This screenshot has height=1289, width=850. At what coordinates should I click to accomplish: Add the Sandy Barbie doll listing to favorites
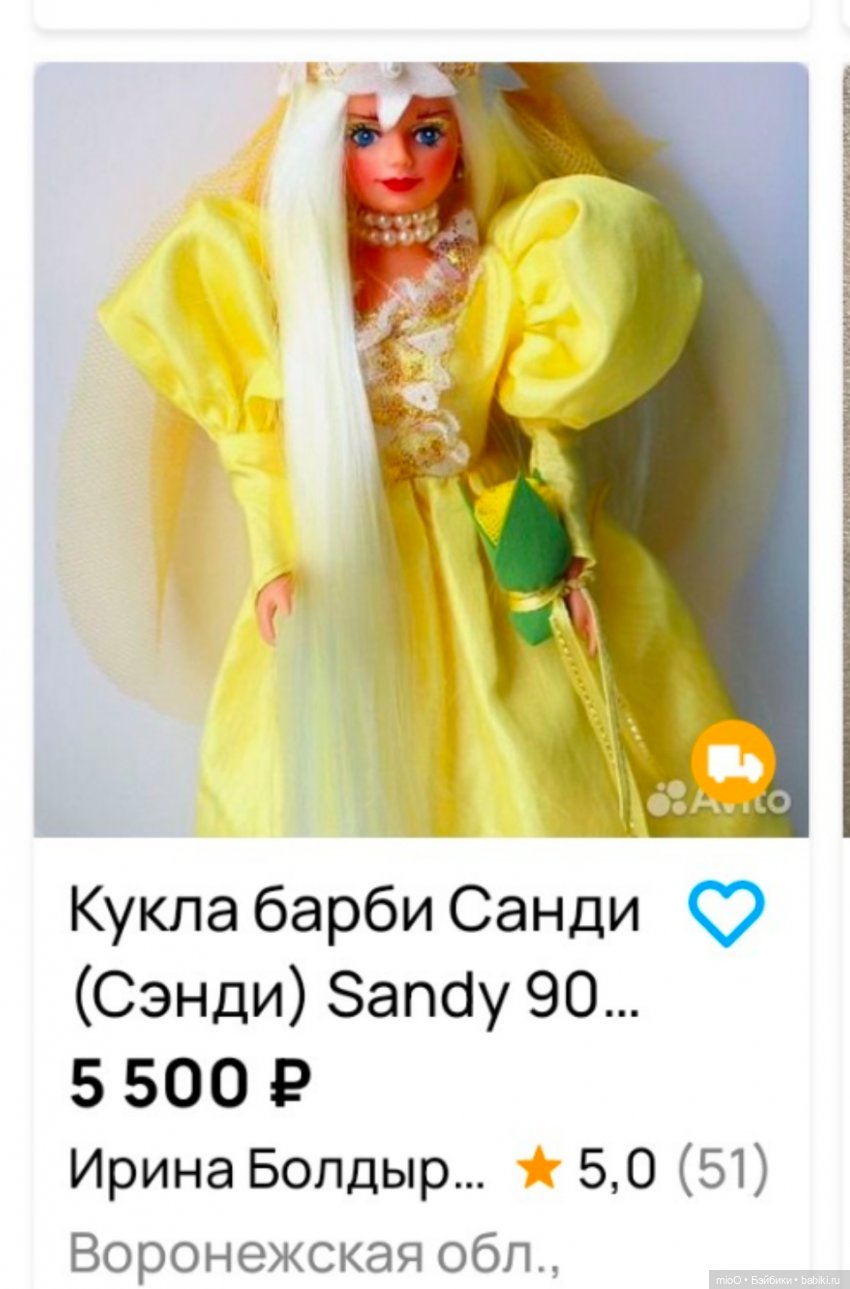click(x=727, y=914)
